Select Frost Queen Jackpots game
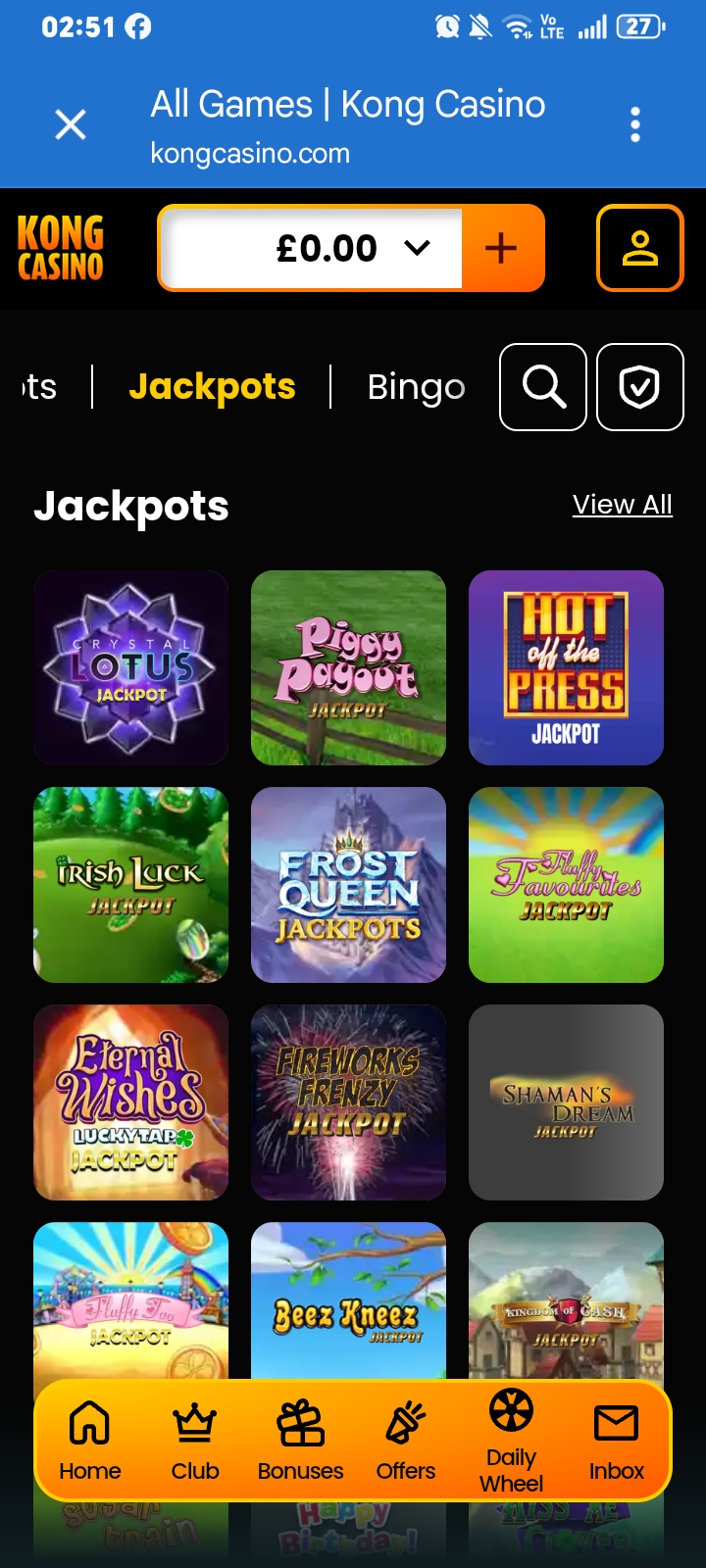 (x=348, y=885)
